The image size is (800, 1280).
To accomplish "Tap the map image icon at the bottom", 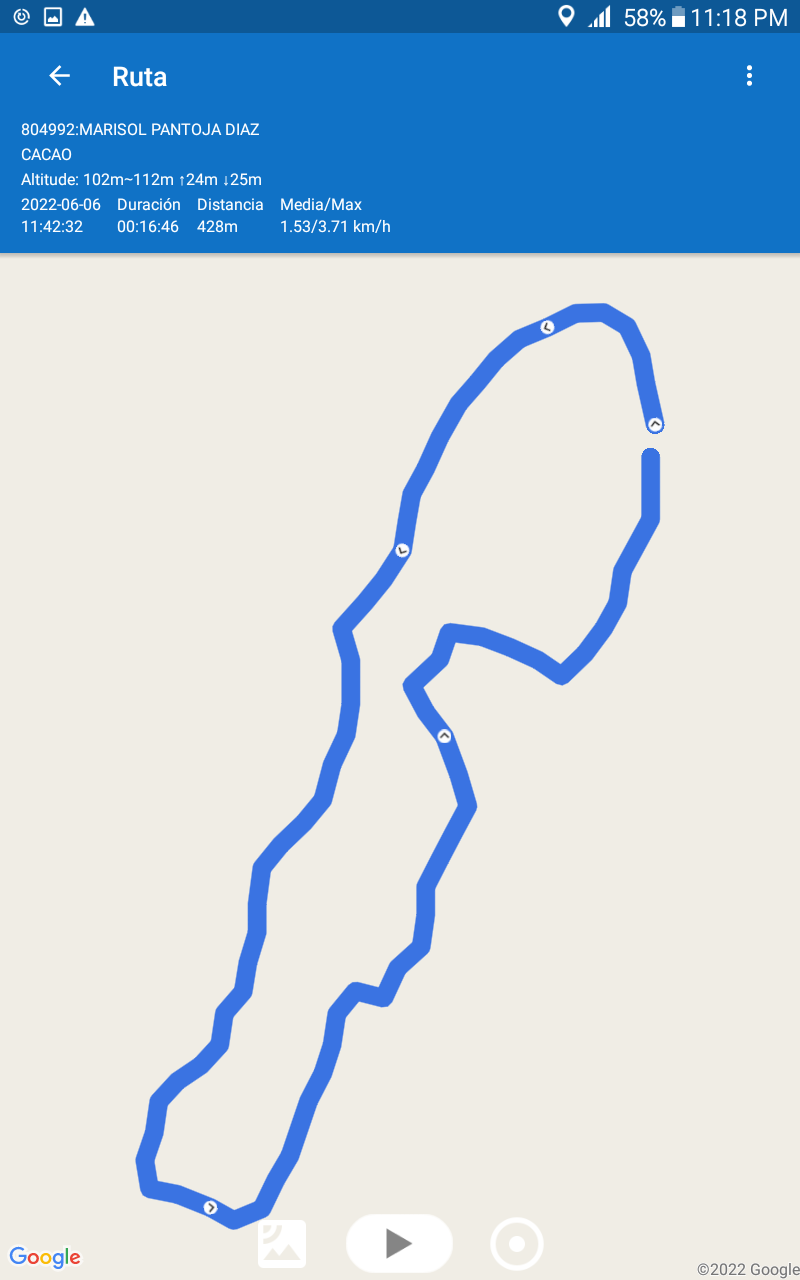I will pyautogui.click(x=282, y=1244).
